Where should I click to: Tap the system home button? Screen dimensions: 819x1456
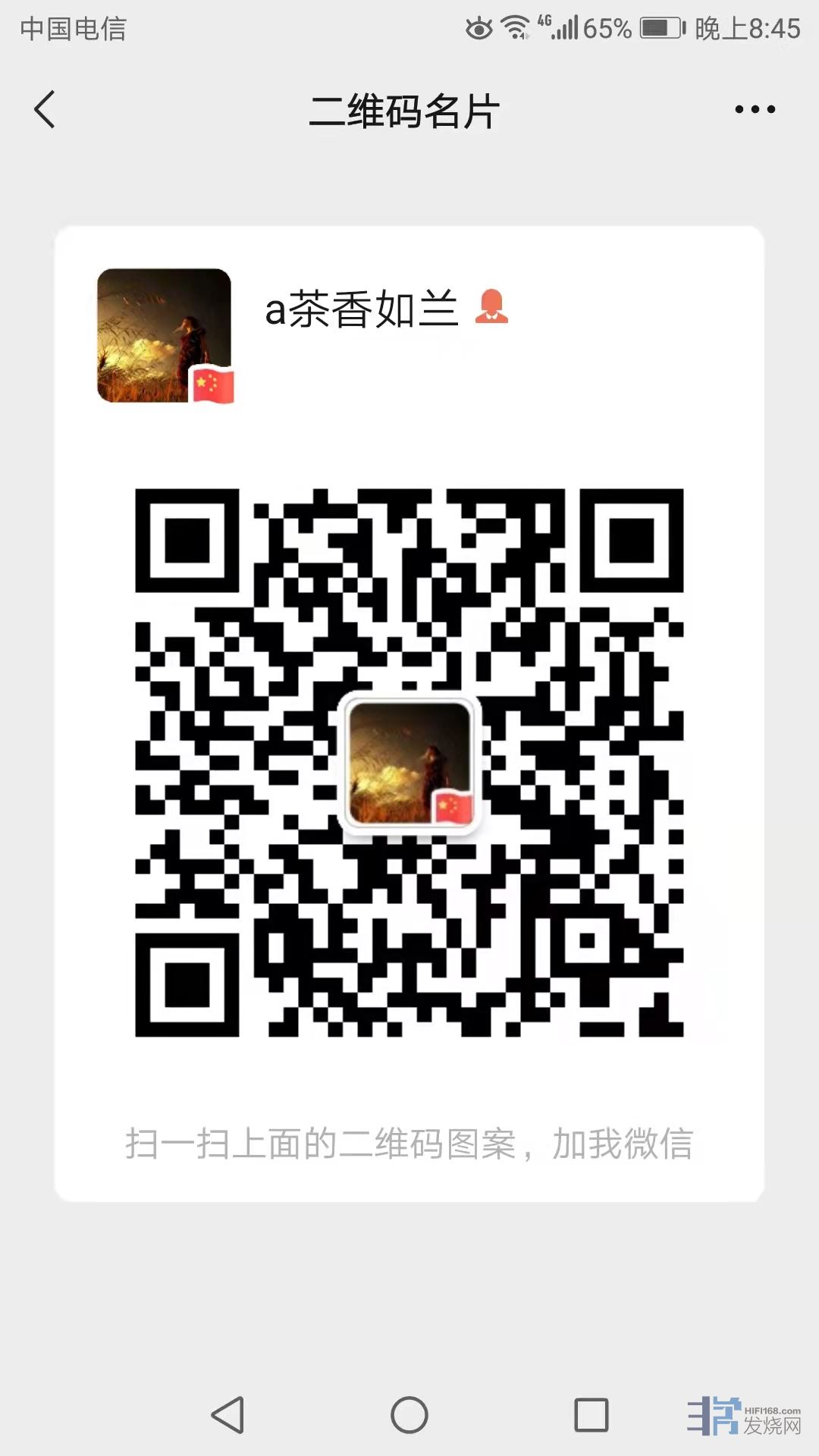click(x=409, y=1415)
